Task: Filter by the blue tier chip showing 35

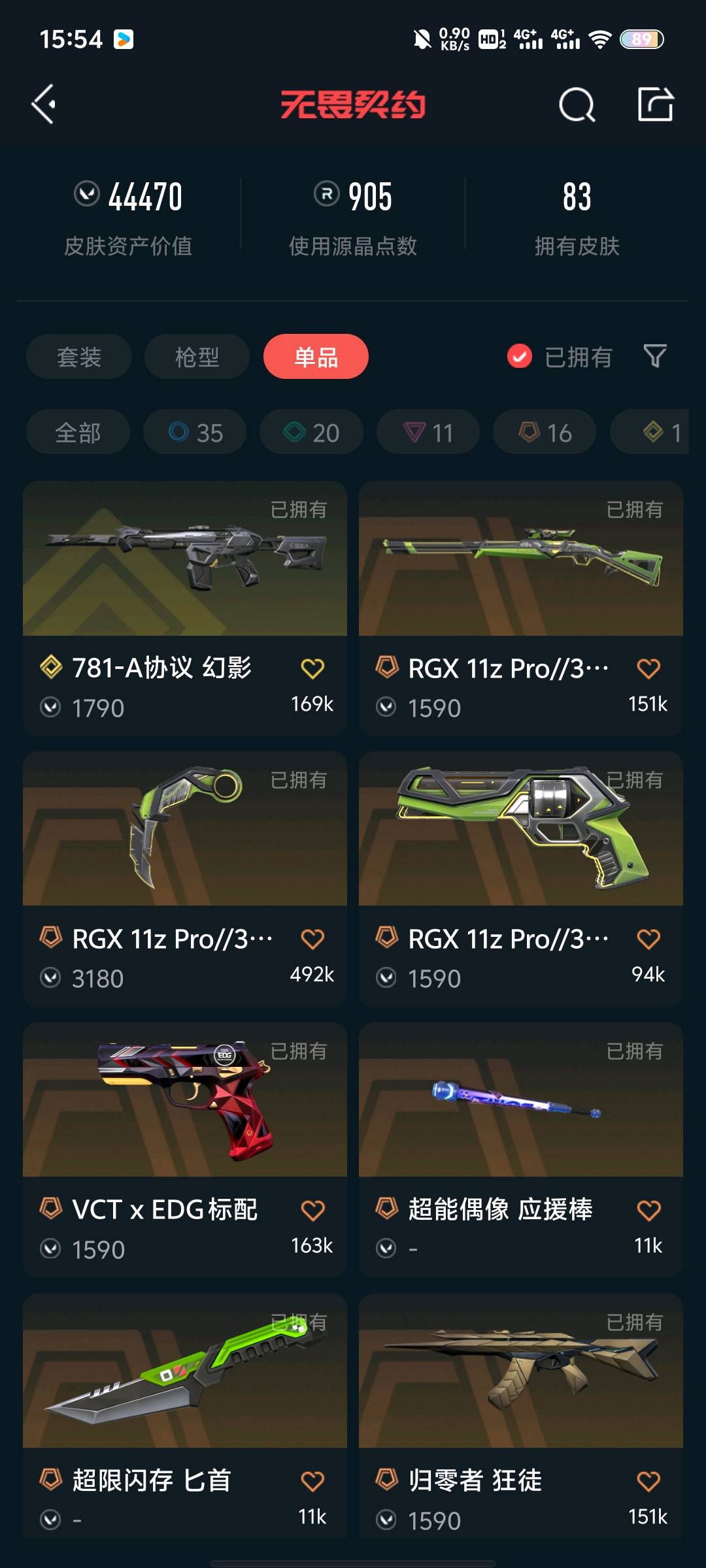Action: pos(195,433)
